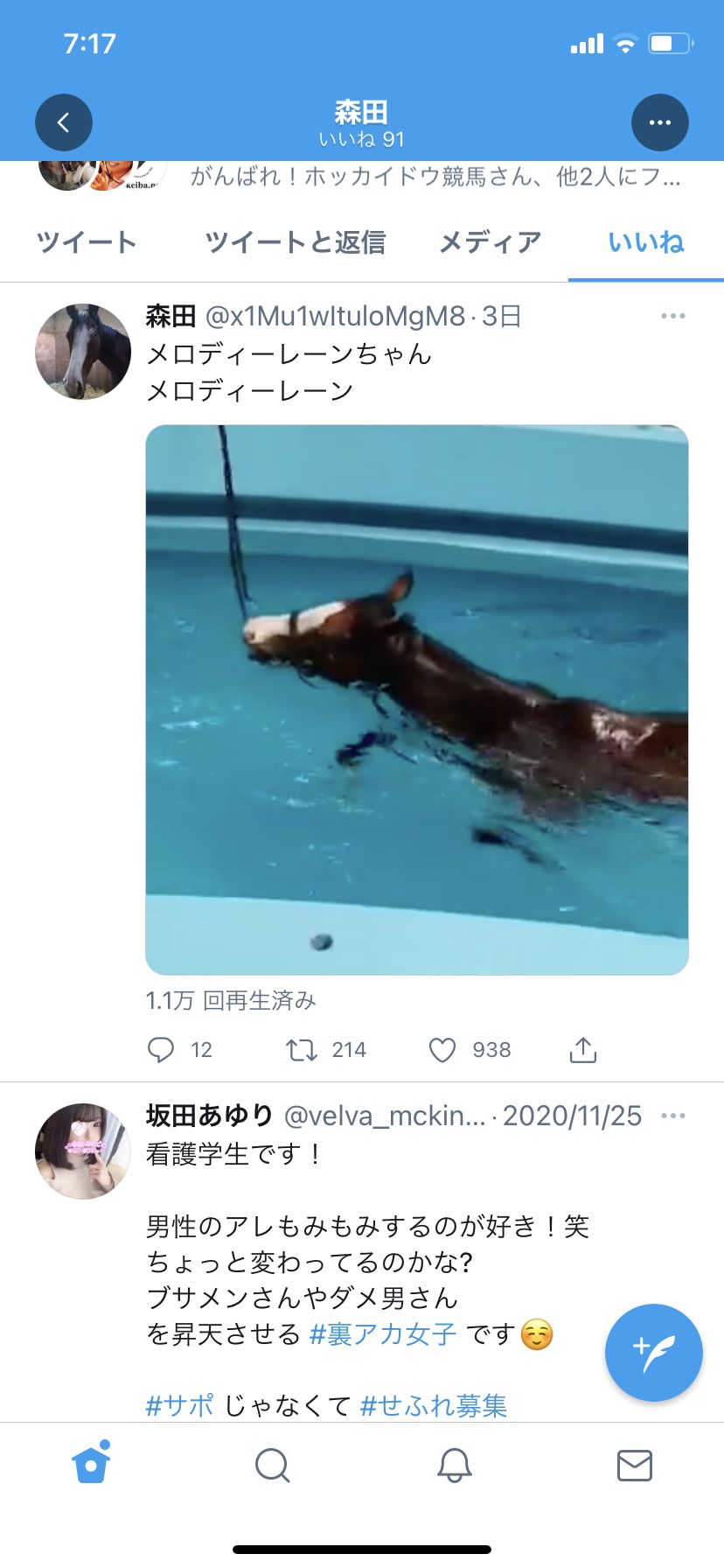Viewport: 724px width, 1568px height.
Task: Select the いいね tab
Action: pyautogui.click(x=645, y=242)
